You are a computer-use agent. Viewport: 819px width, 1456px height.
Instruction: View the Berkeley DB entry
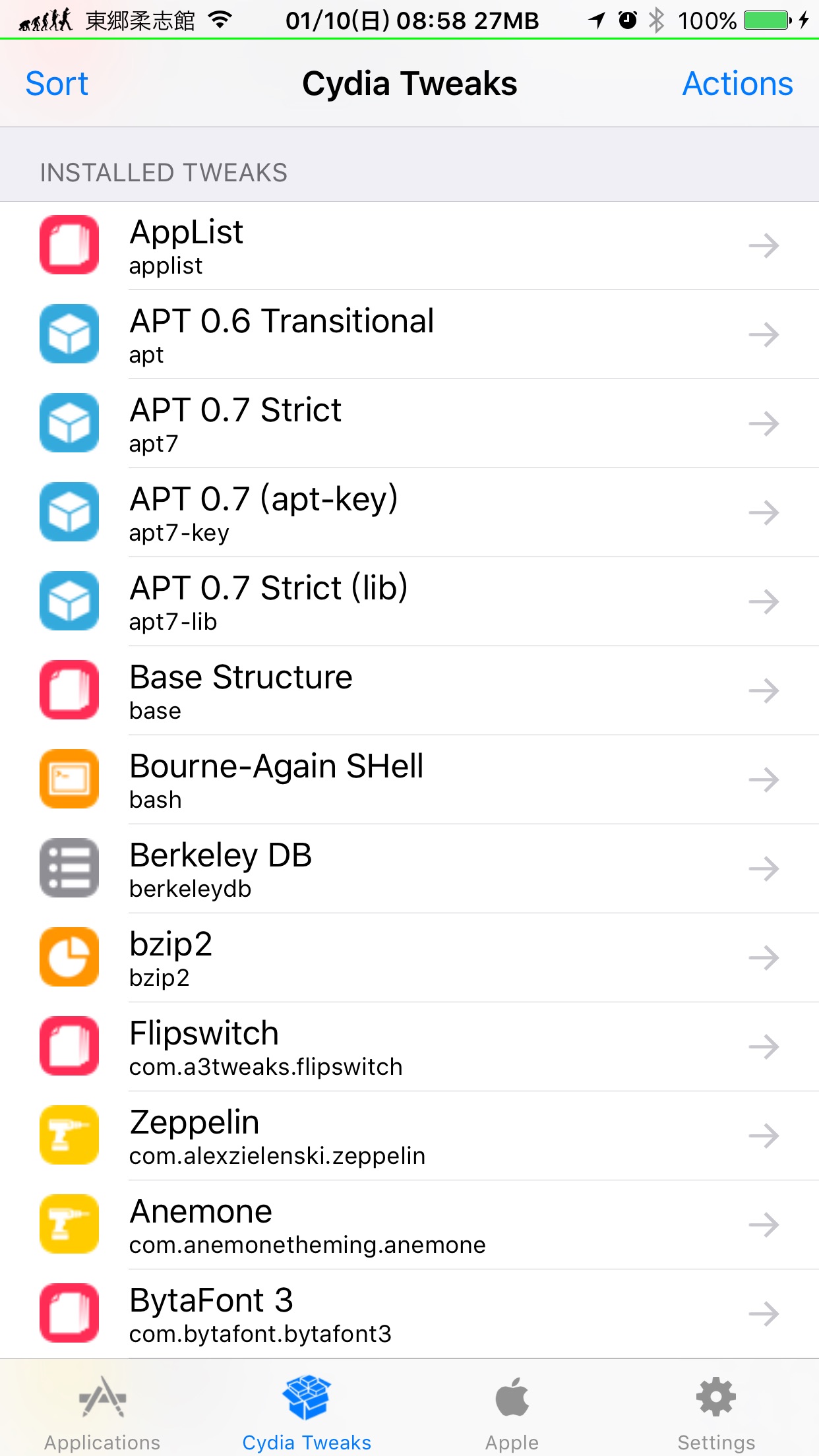point(409,869)
